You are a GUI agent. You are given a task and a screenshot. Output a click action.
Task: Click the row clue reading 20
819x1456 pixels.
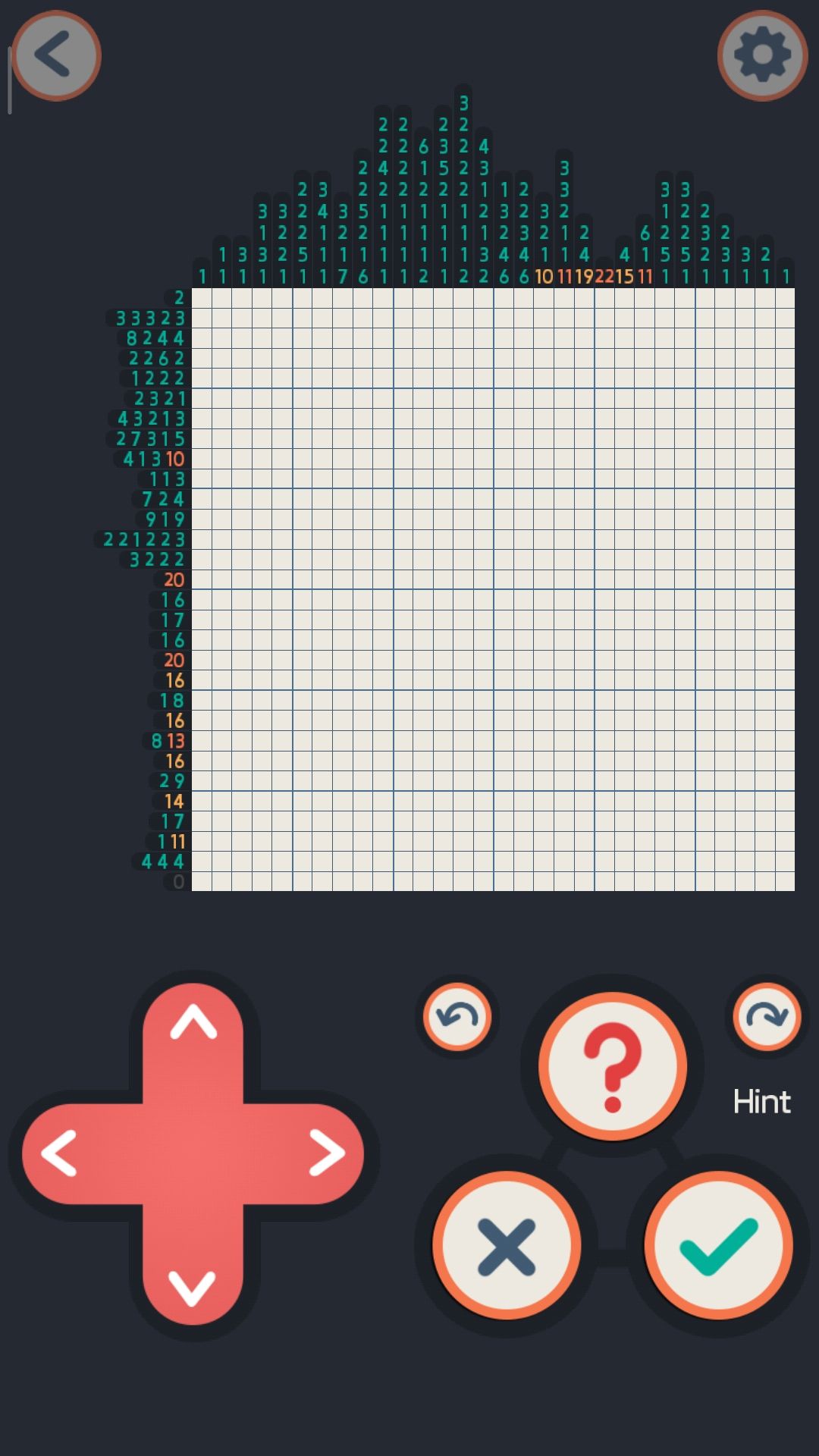(x=173, y=579)
